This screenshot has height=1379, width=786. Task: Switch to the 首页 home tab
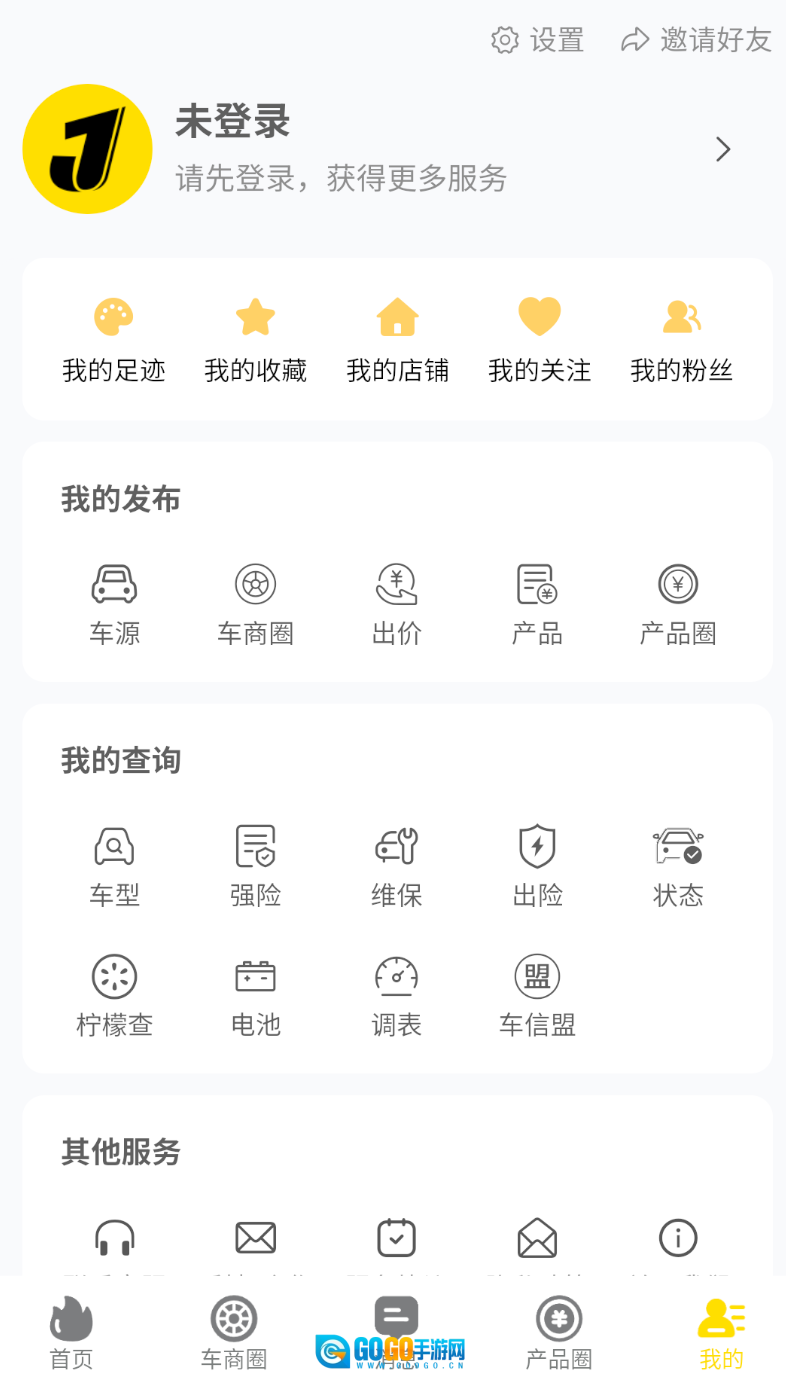pyautogui.click(x=70, y=1330)
